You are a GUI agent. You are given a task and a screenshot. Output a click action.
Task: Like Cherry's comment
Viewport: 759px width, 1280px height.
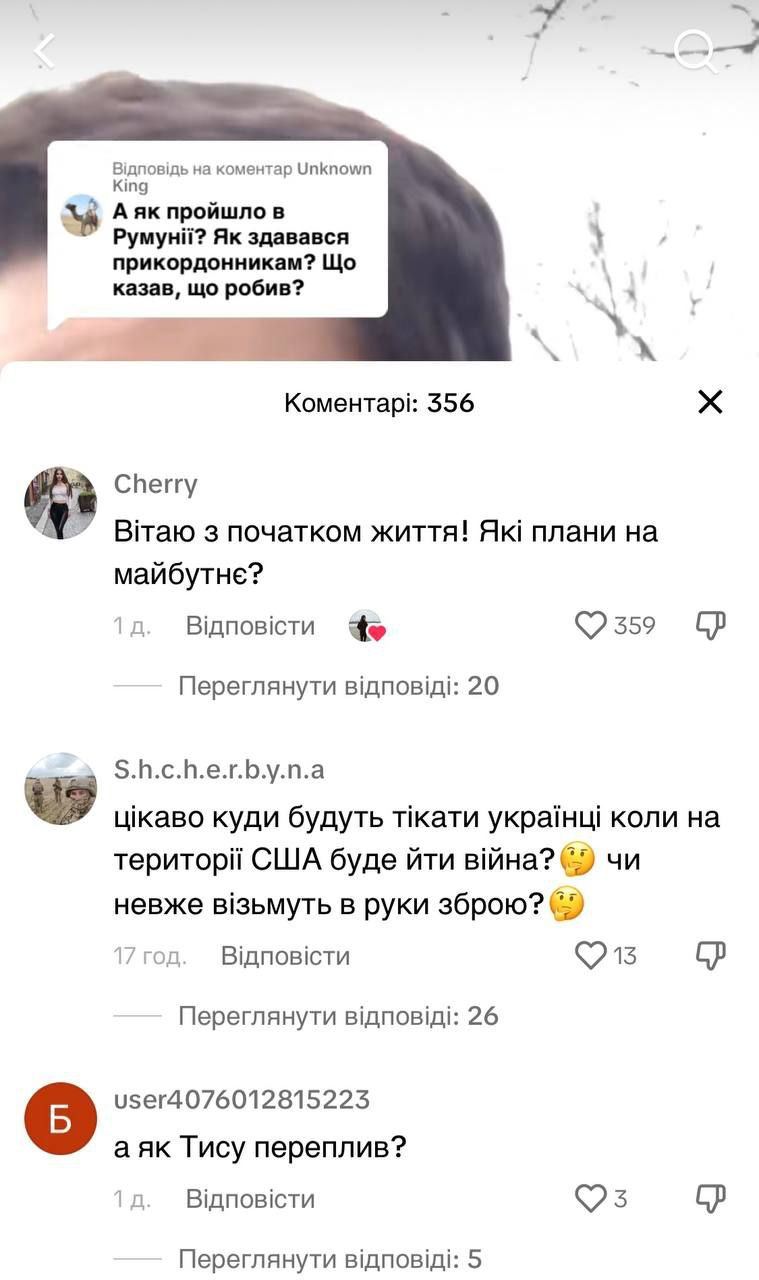[x=591, y=626]
